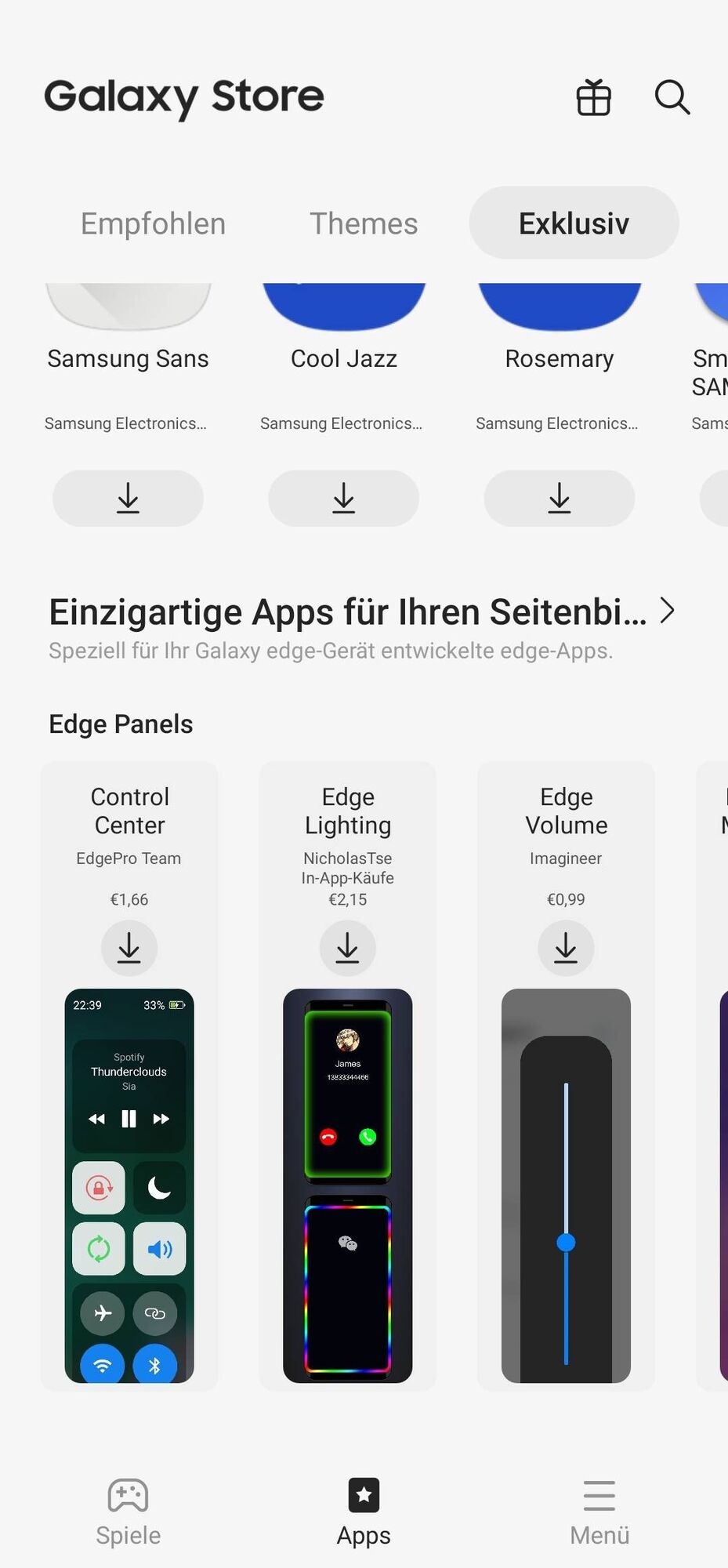Open the Apps bottom tab
This screenshot has width=728, height=1568.
(364, 1512)
